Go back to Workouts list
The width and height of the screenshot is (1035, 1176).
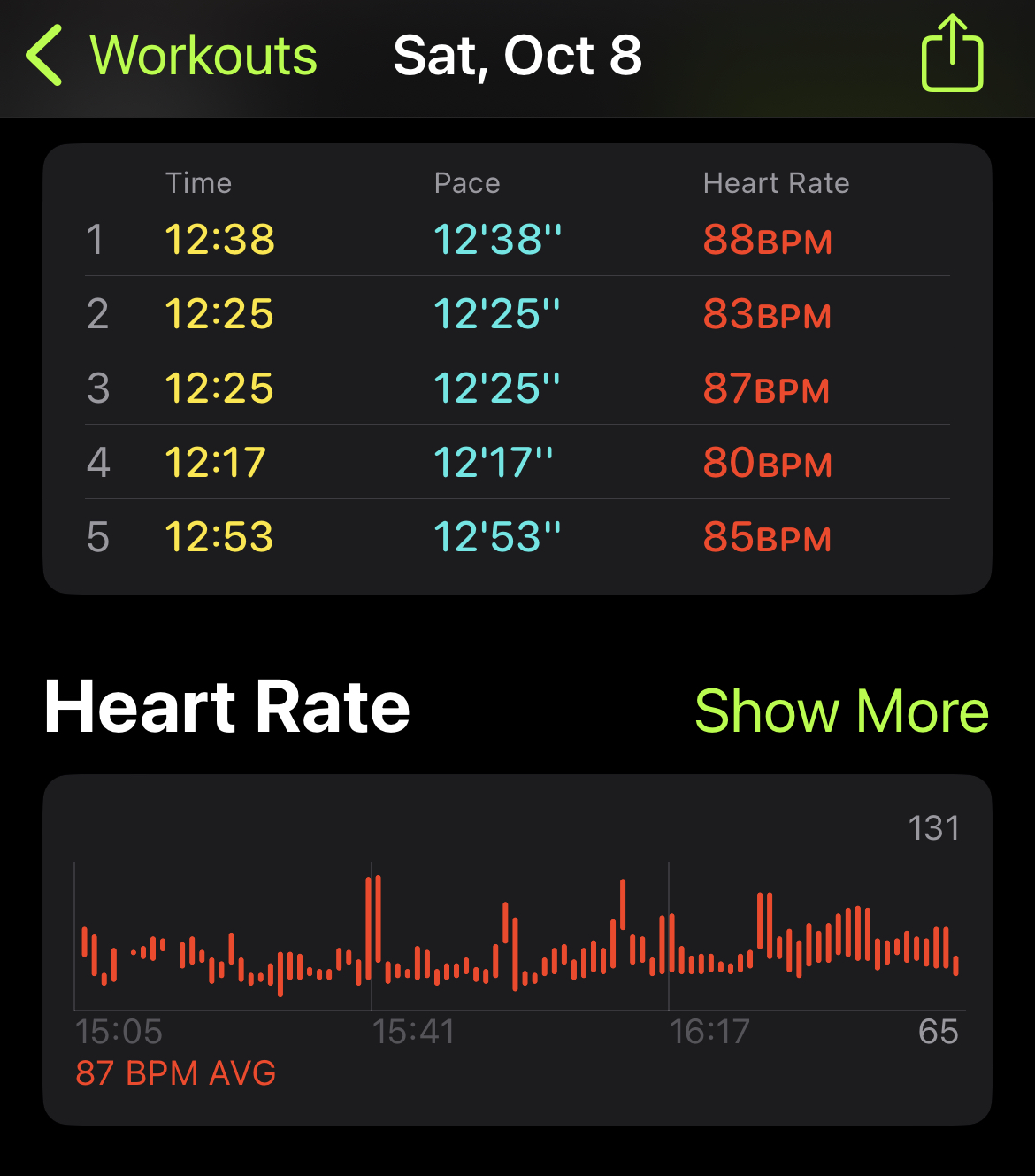(x=172, y=57)
